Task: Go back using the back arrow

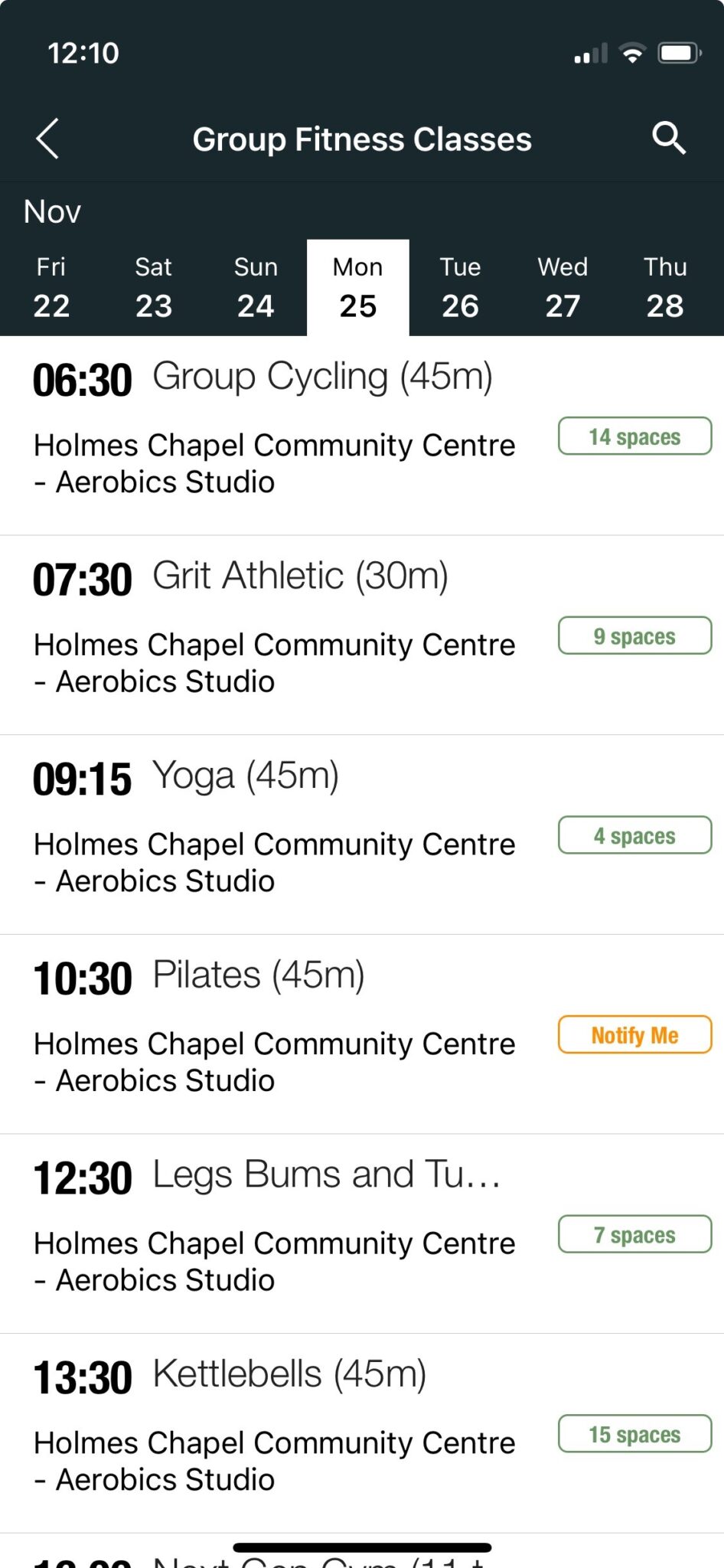Action: coord(48,139)
